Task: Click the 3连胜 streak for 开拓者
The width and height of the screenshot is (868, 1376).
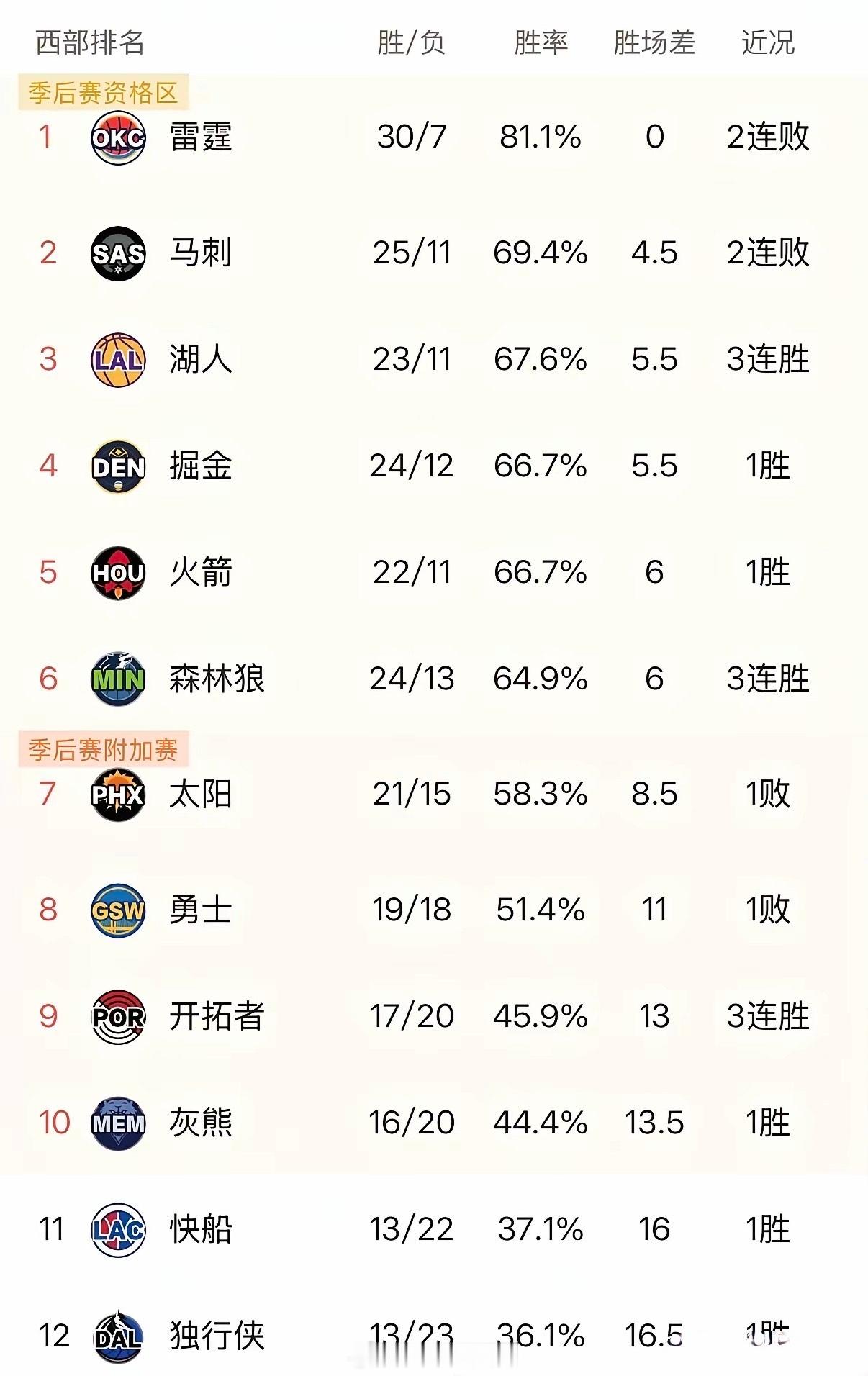Action: [767, 1016]
